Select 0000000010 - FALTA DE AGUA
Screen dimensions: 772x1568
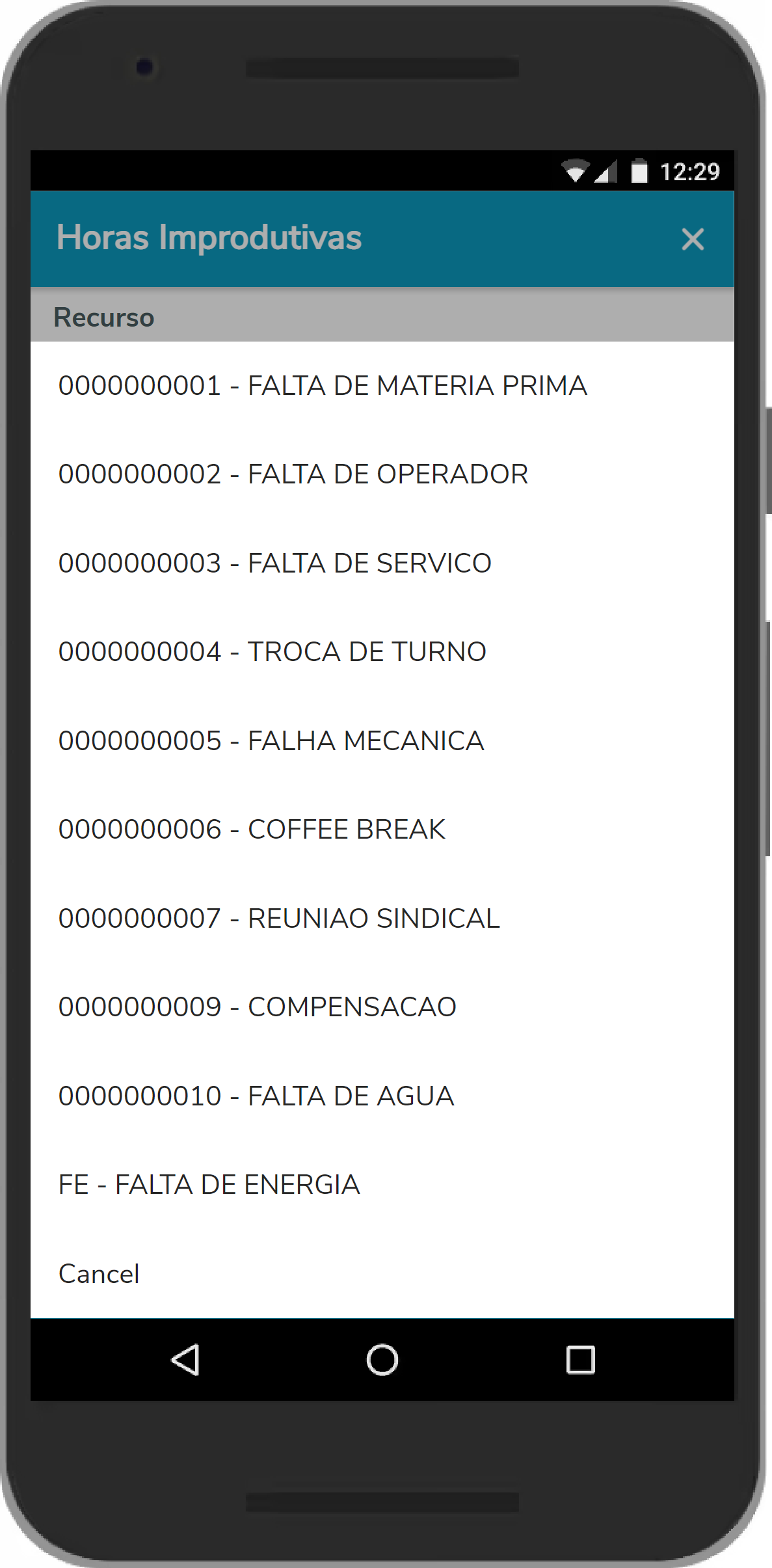[256, 1096]
